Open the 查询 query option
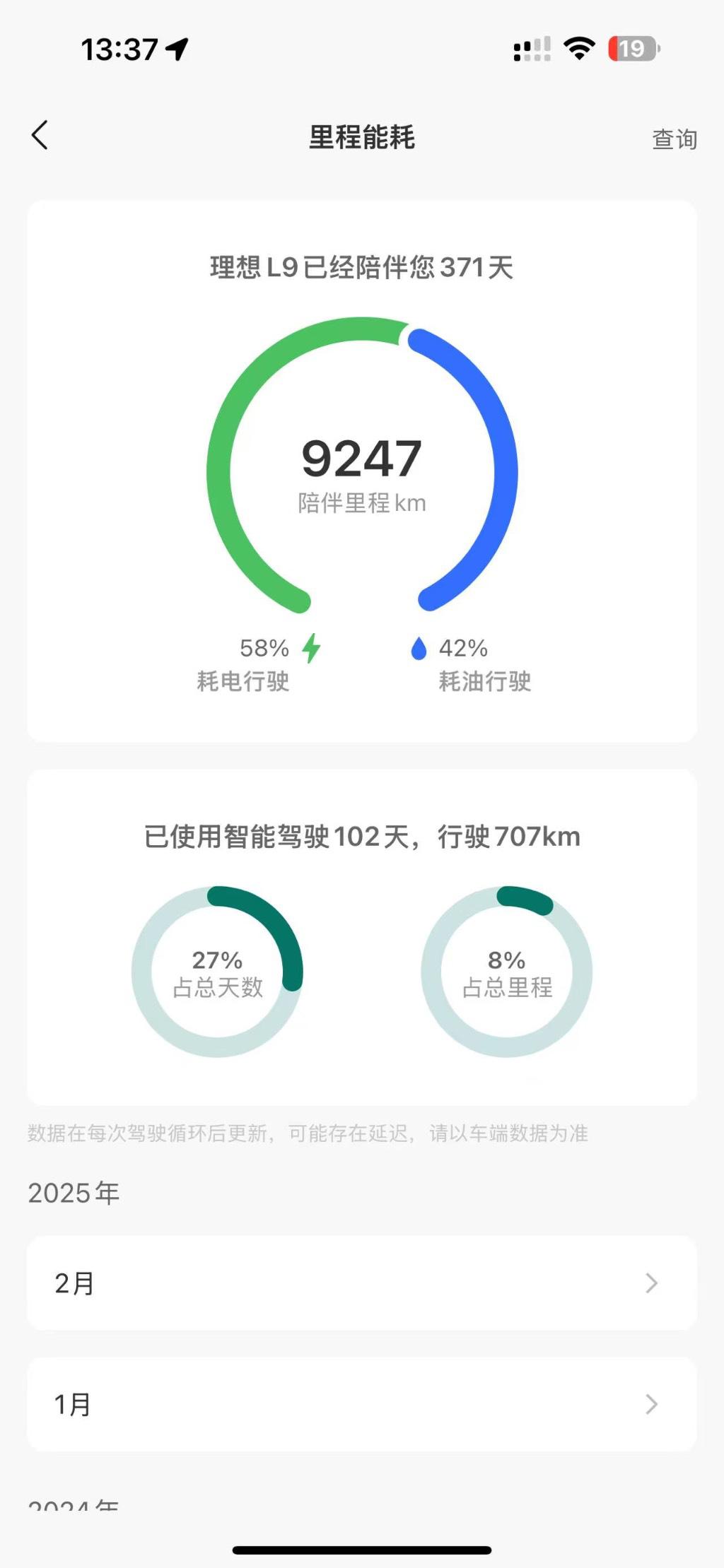Screen dimensions: 724x1568 (674, 139)
